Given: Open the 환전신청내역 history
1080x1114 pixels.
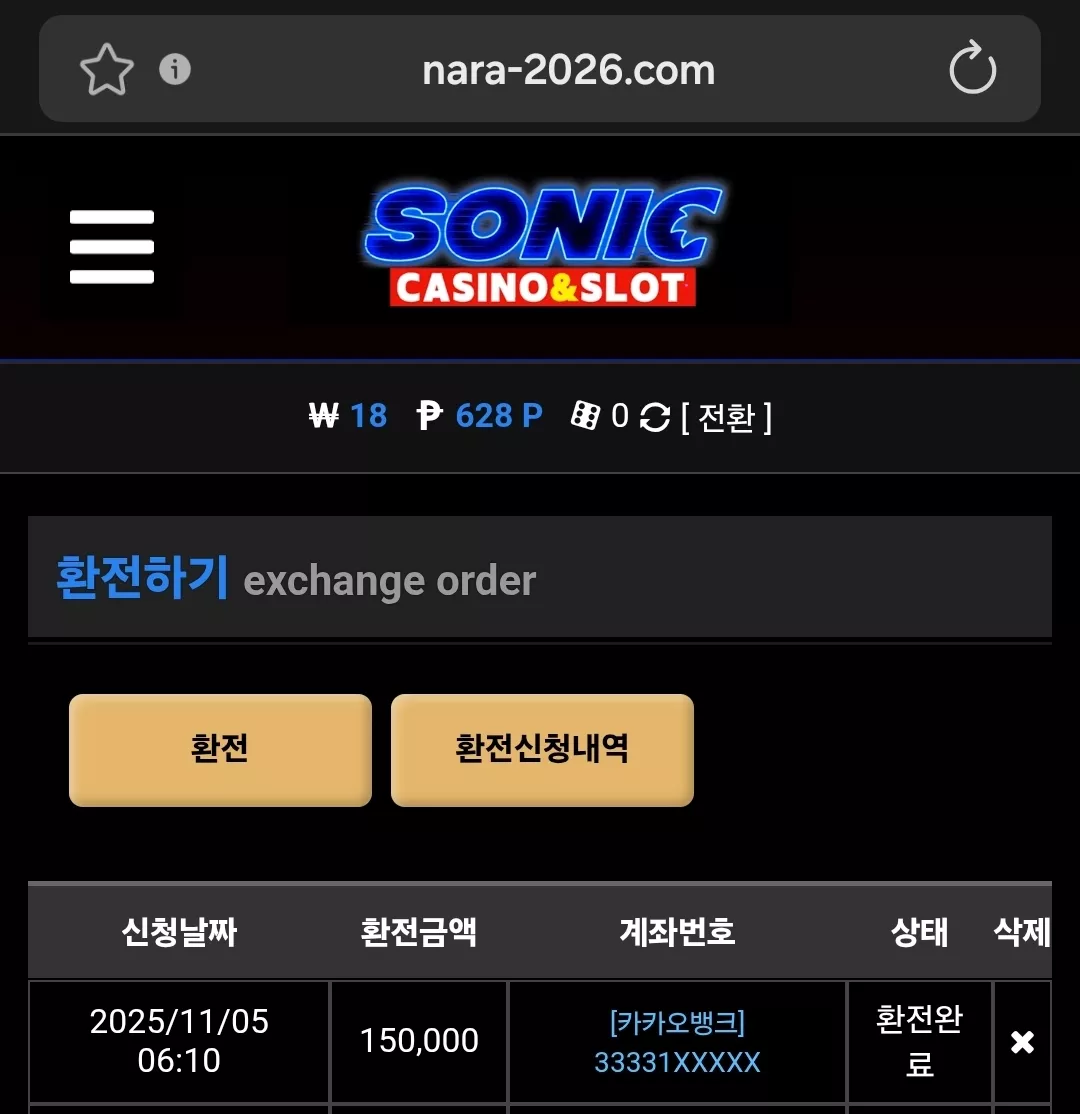Looking at the screenshot, I should click(542, 750).
